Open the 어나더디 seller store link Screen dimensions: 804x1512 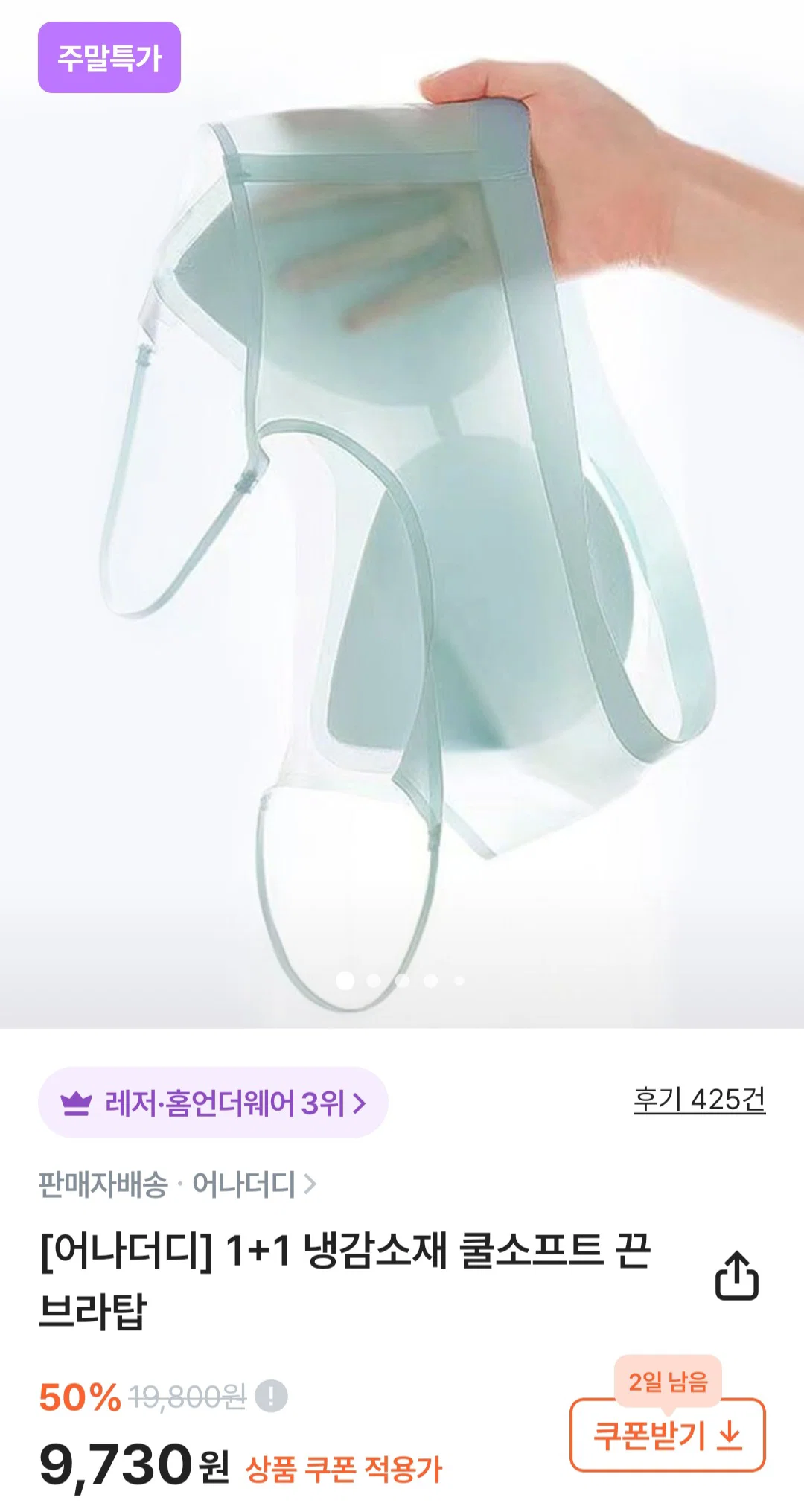(254, 1184)
